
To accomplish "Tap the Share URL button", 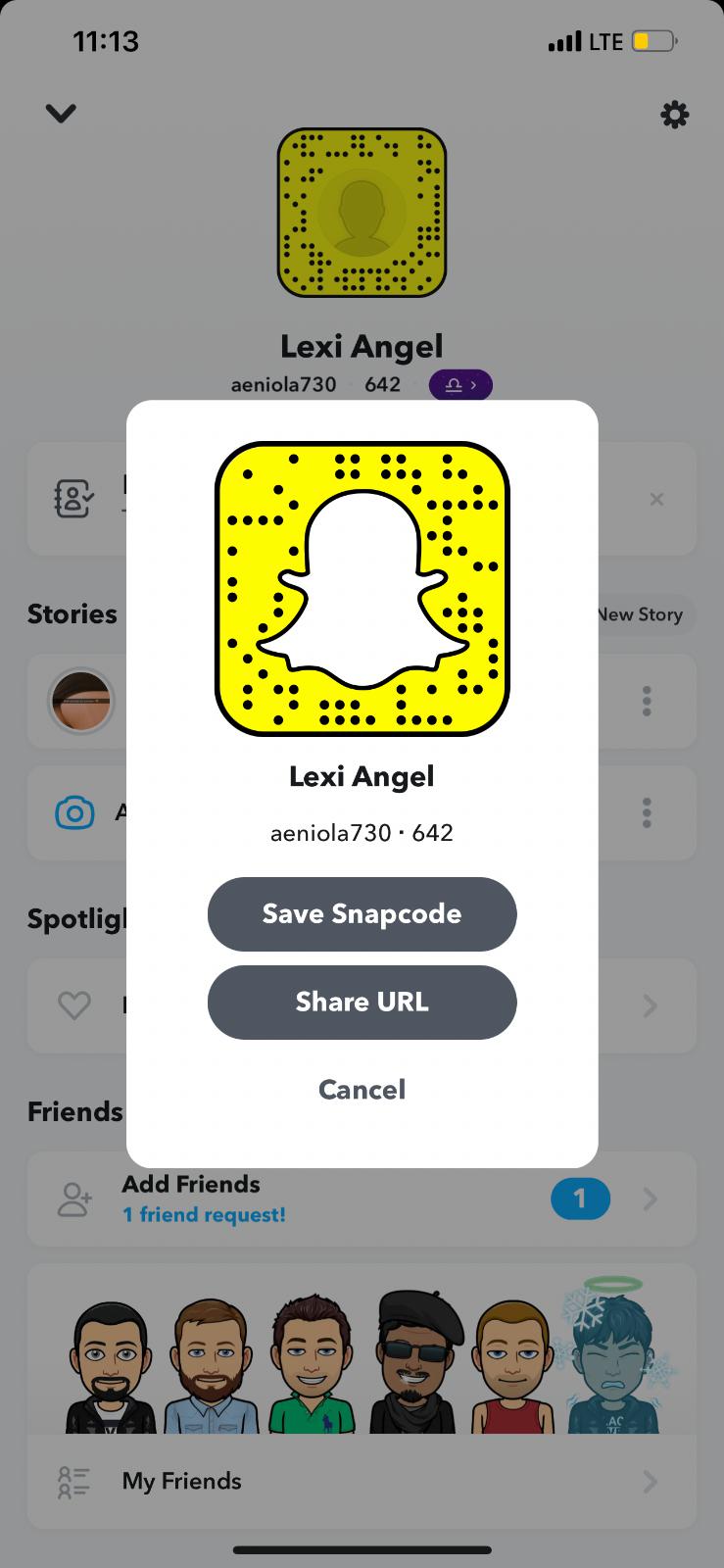I will click(362, 1002).
